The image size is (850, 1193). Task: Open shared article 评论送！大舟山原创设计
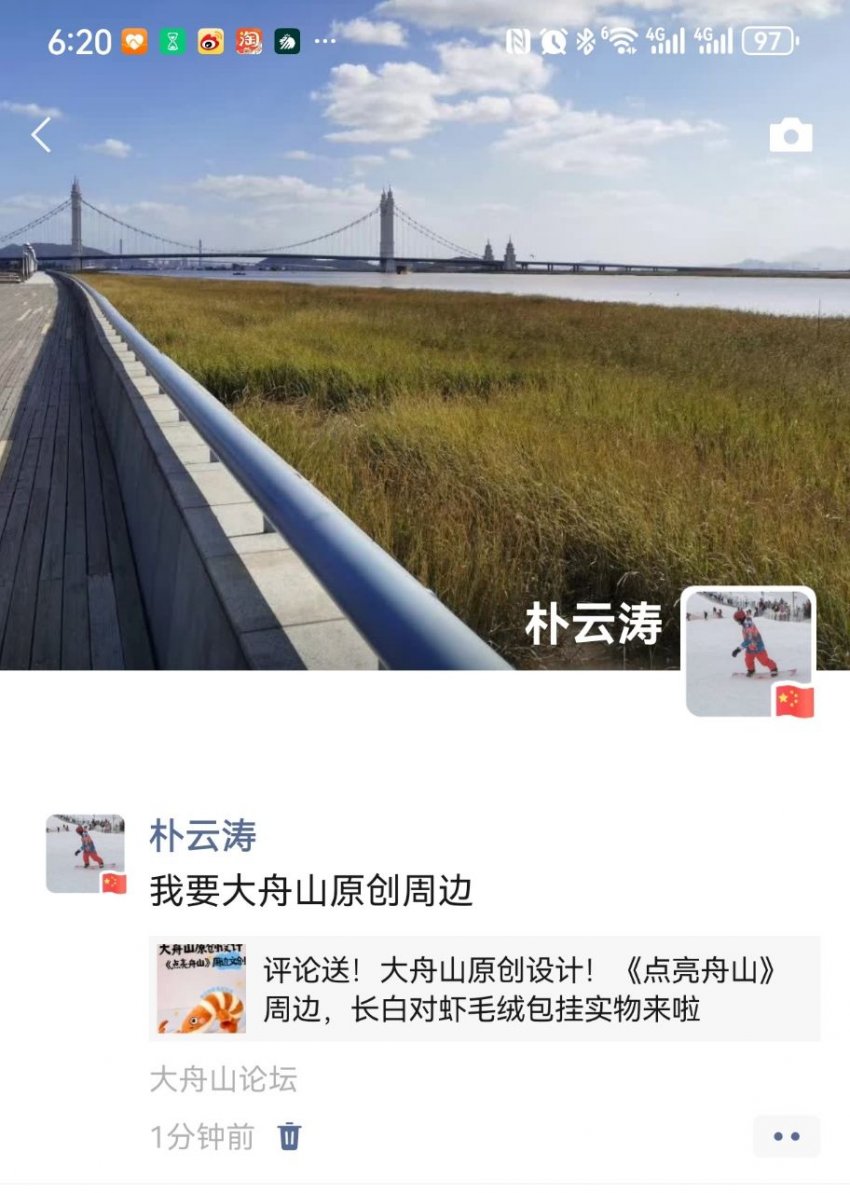(484, 988)
